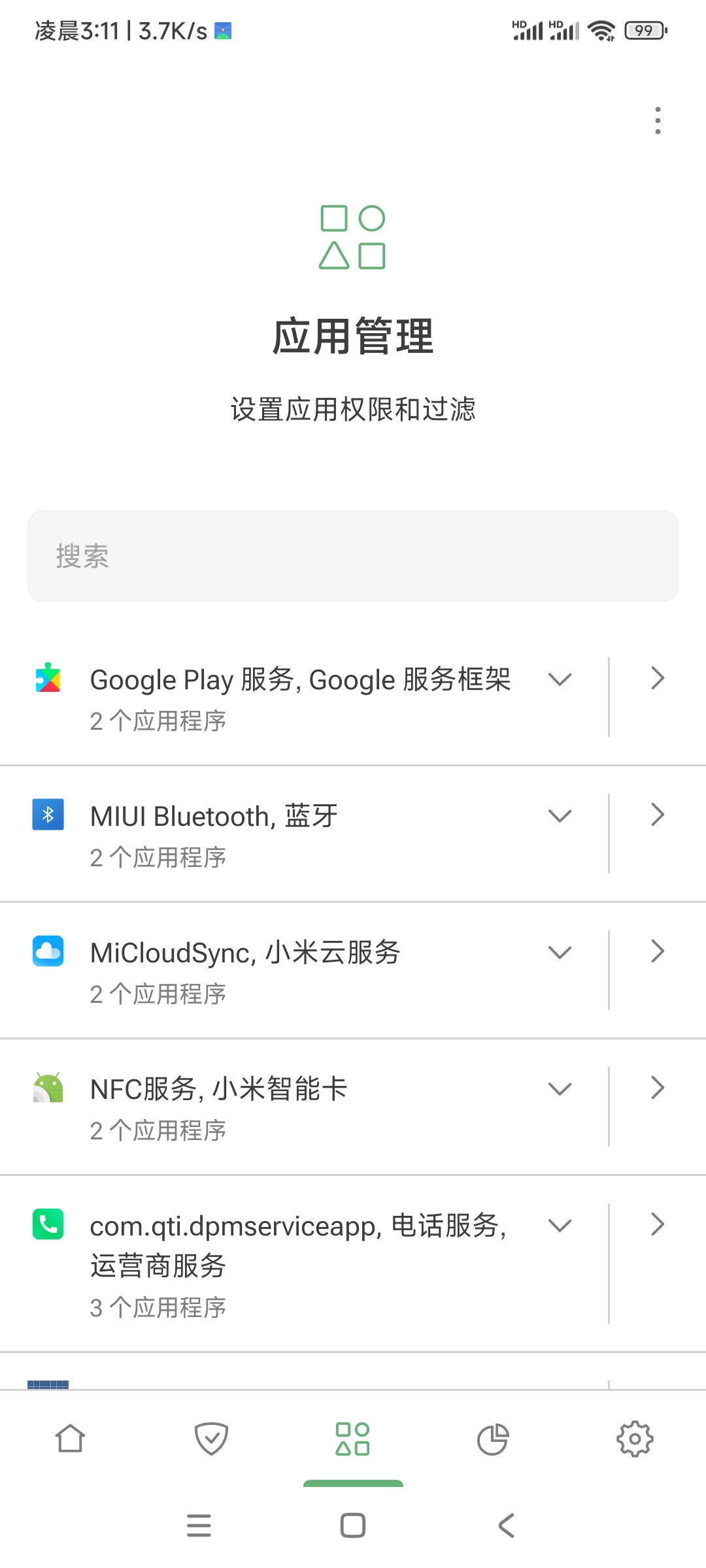Expand the NFC服务, 小米智能卡 group

point(560,1089)
